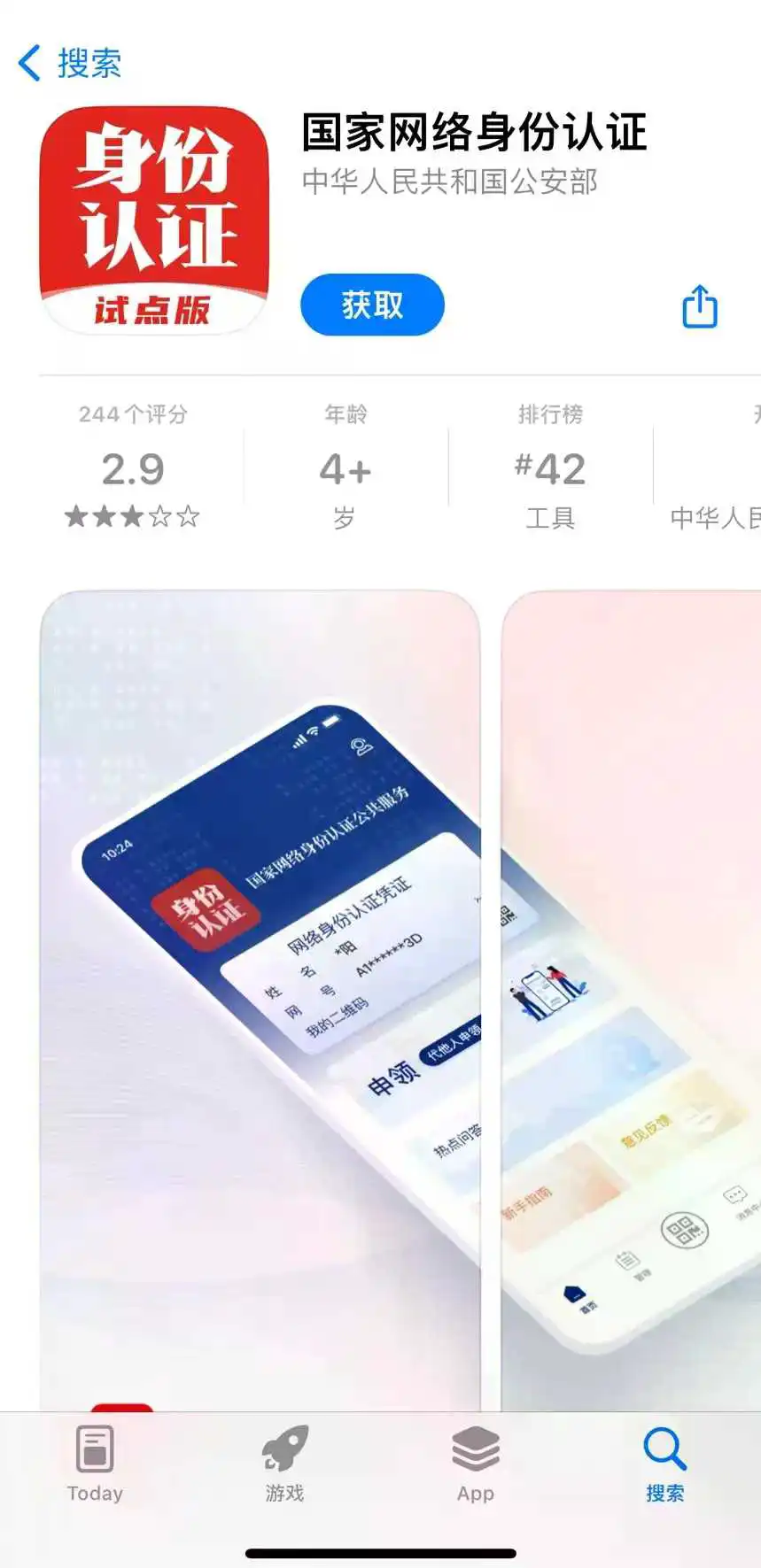This screenshot has height=1568, width=761.
Task: Switch to the 游戏 tab
Action: pyautogui.click(x=284, y=1463)
